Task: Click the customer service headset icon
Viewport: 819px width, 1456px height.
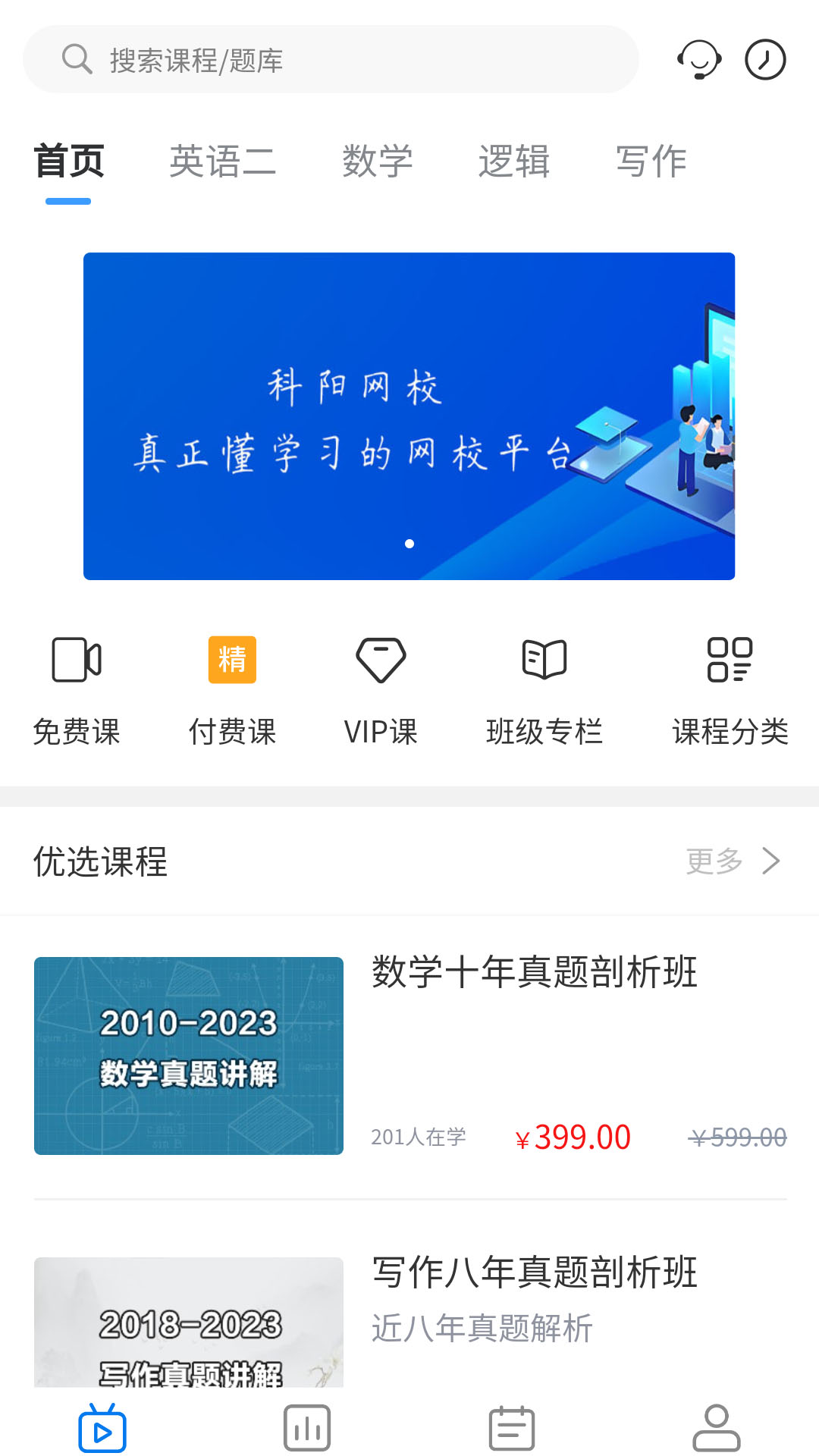Action: tap(699, 59)
